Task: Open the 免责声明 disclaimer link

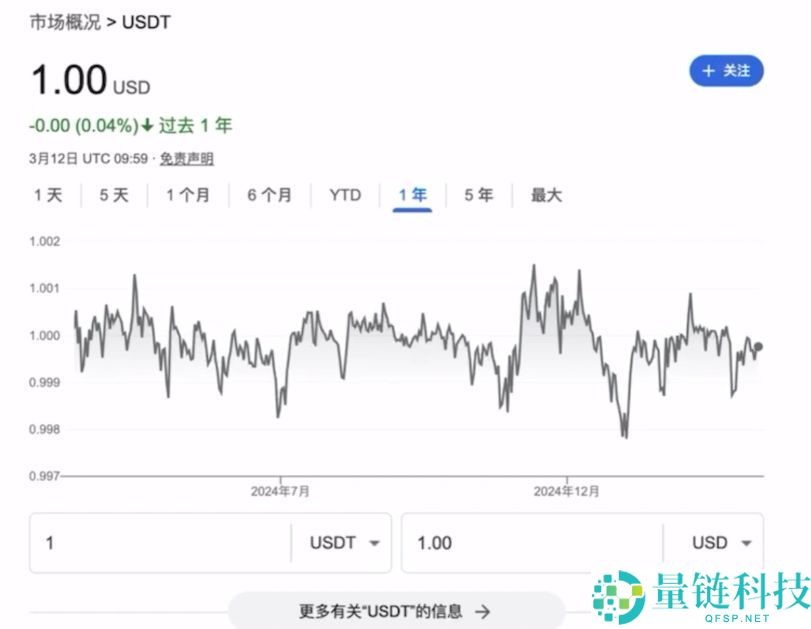Action: click(187, 158)
